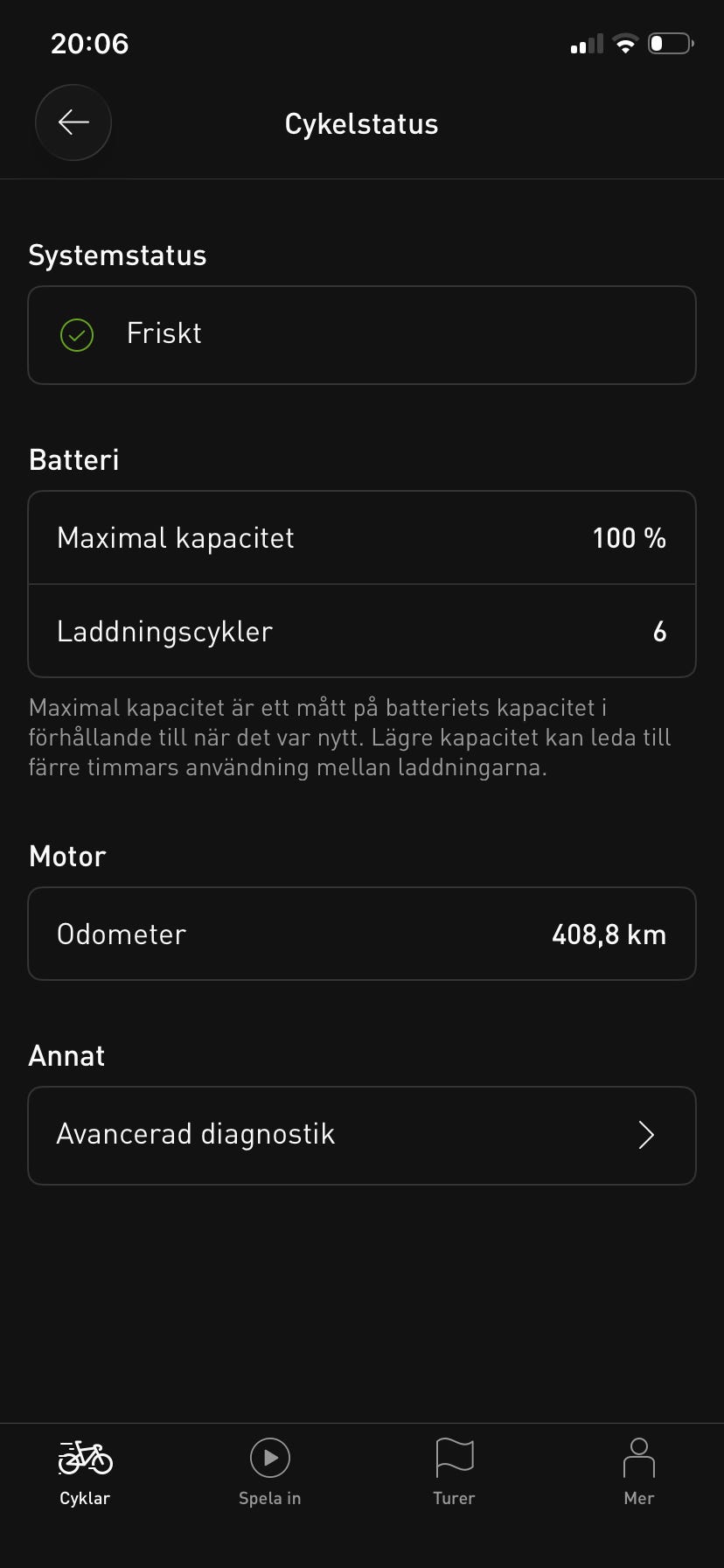Switch to the Cyklar tab
Viewport: 724px width, 1568px height.
point(85,1473)
